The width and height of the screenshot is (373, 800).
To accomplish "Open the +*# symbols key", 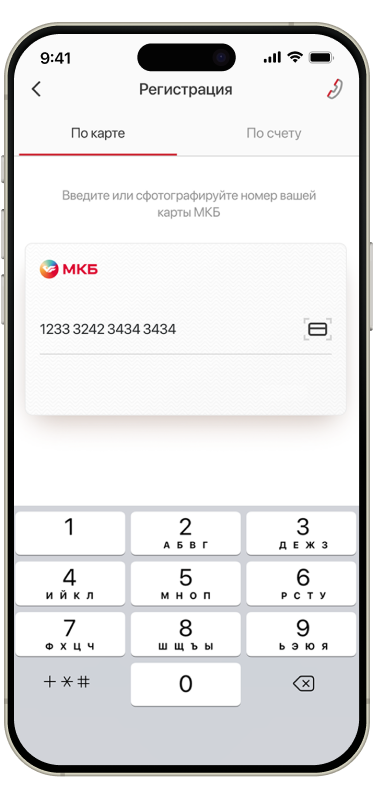I will point(67,683).
